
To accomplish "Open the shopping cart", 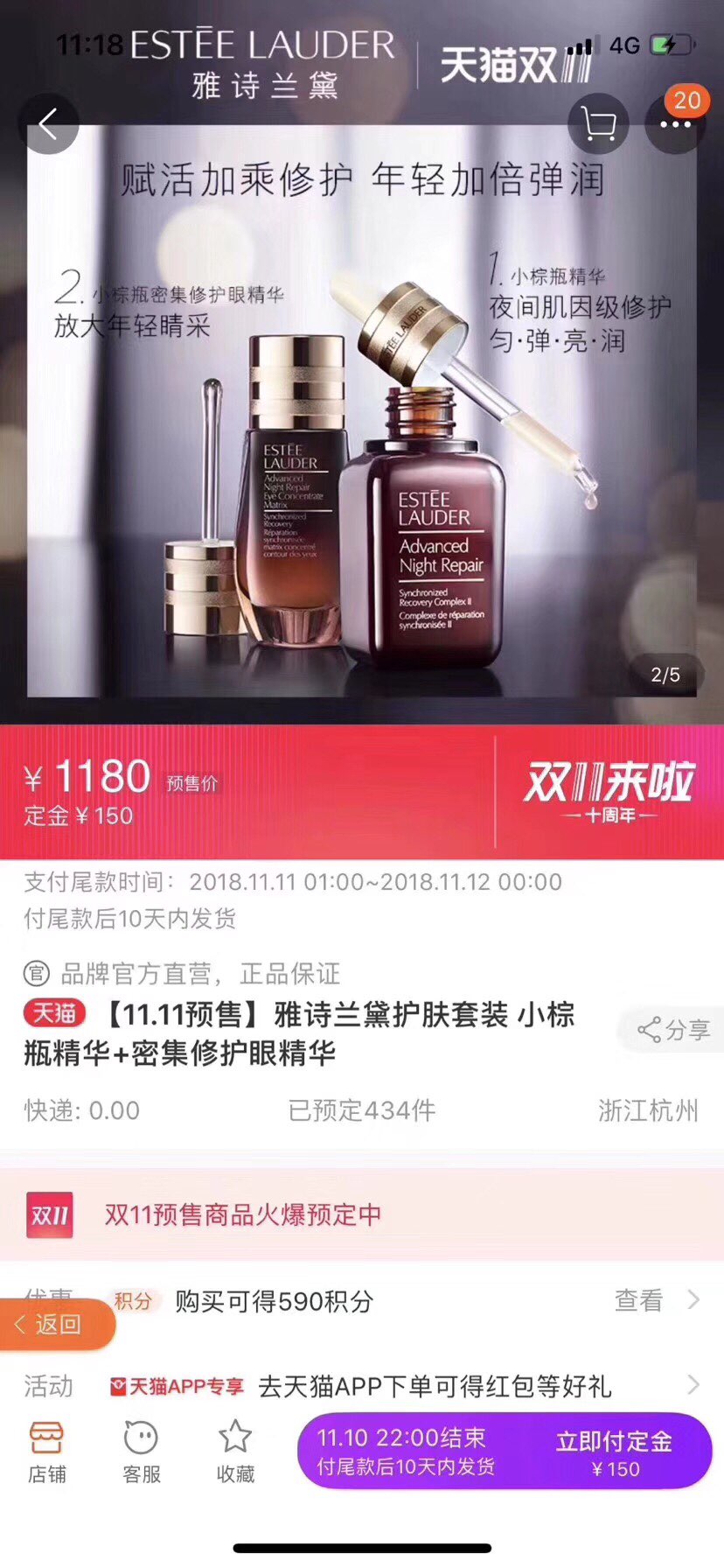I will [x=598, y=124].
